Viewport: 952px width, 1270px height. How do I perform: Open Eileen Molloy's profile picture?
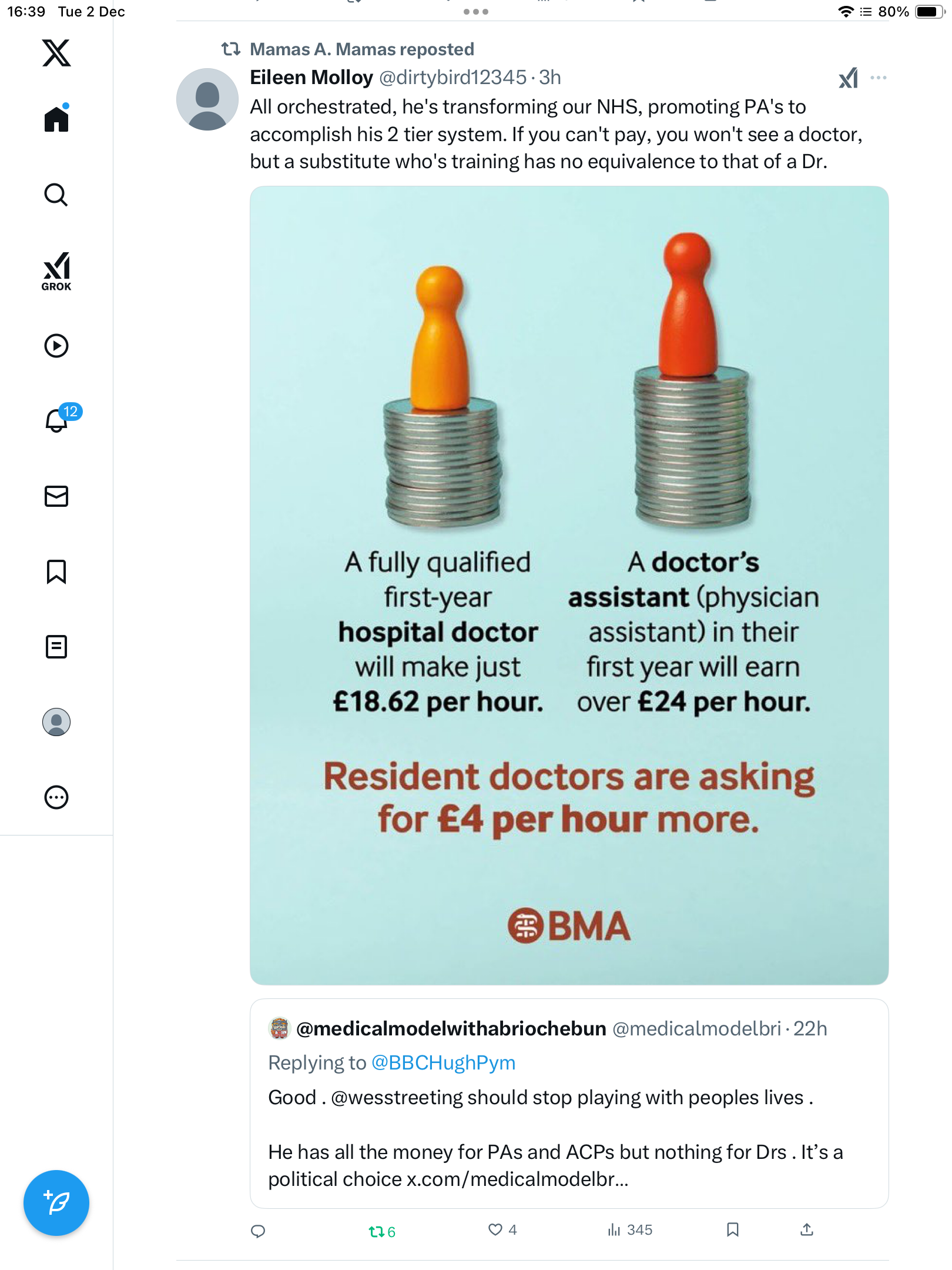[207, 99]
